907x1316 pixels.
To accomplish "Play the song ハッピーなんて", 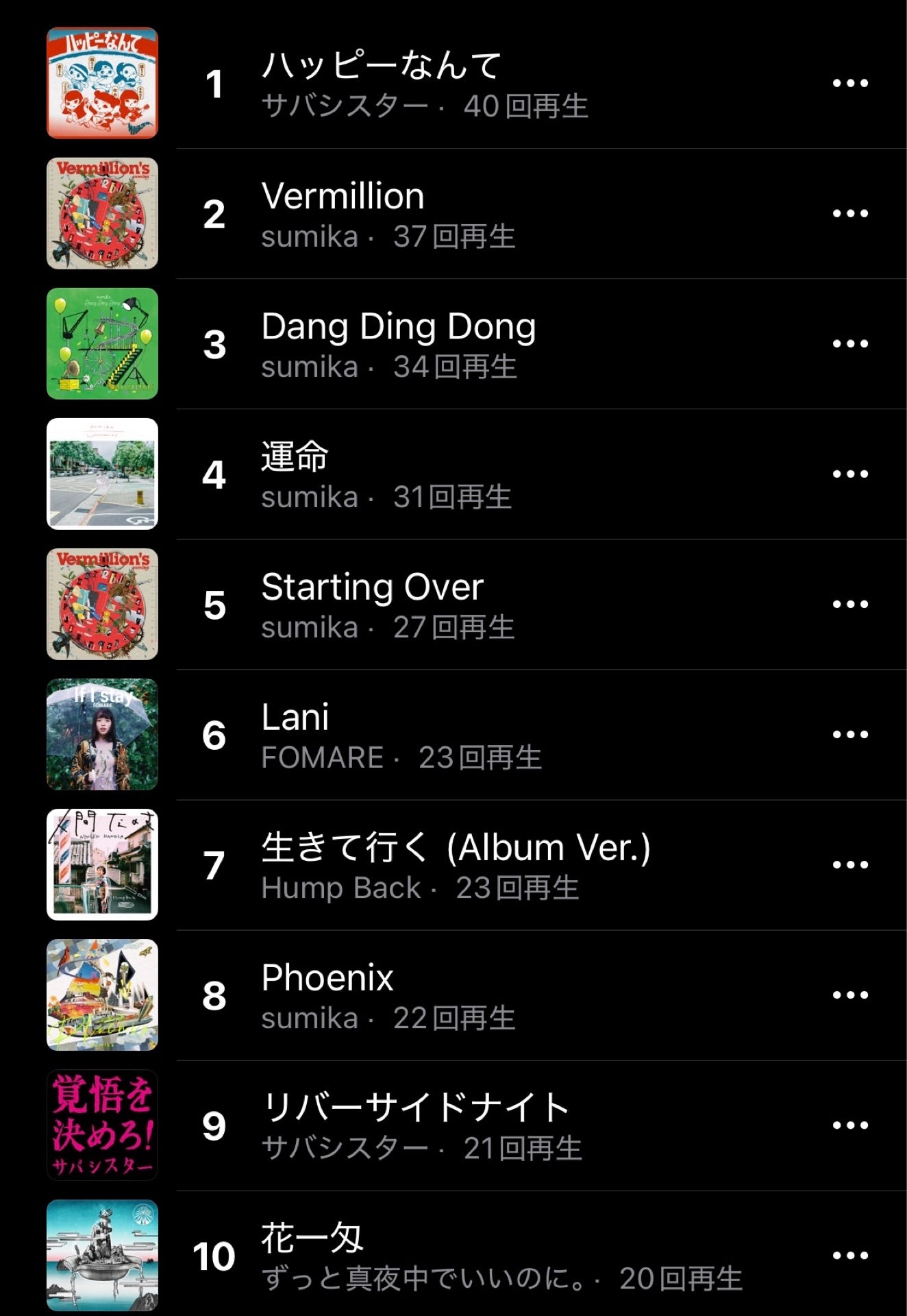I will [x=381, y=66].
